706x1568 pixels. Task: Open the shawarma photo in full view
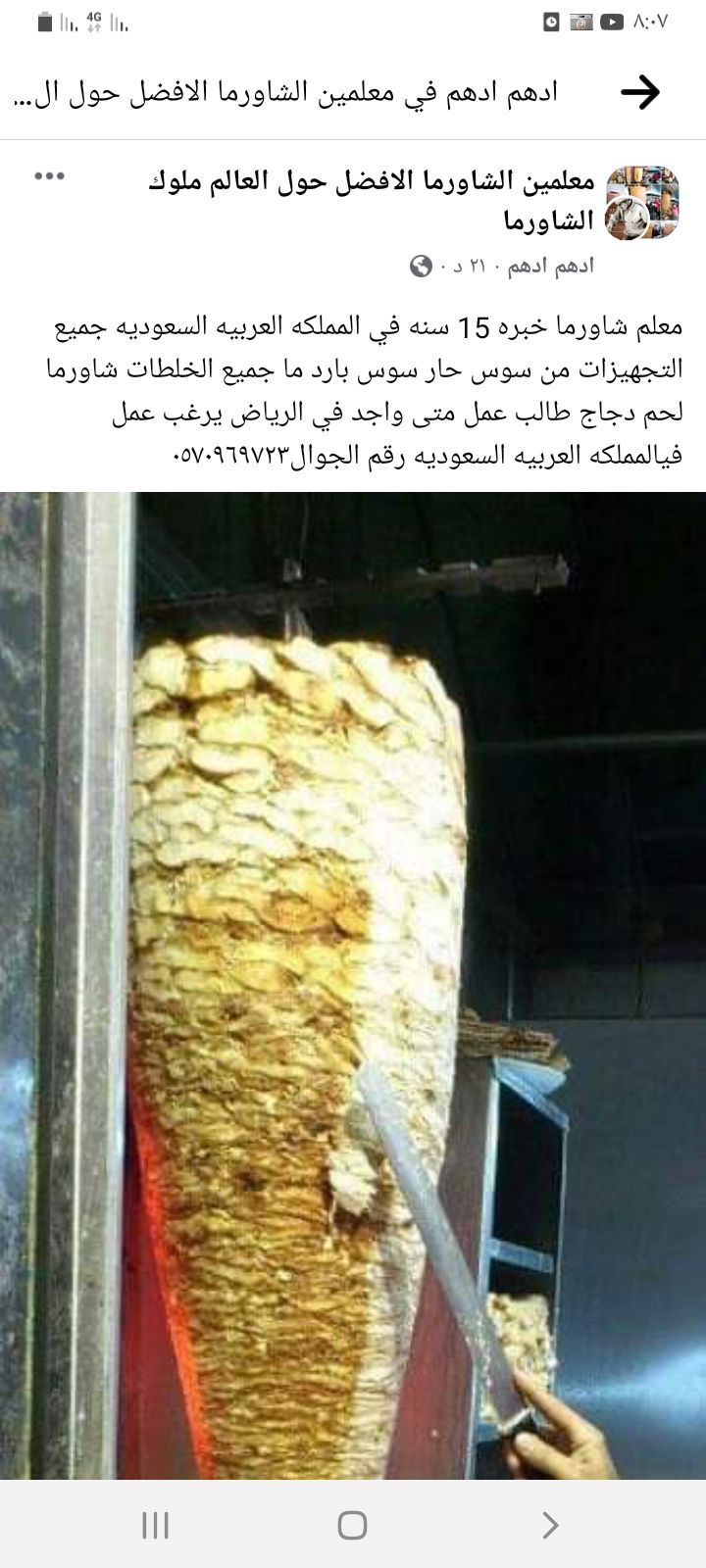353,980
